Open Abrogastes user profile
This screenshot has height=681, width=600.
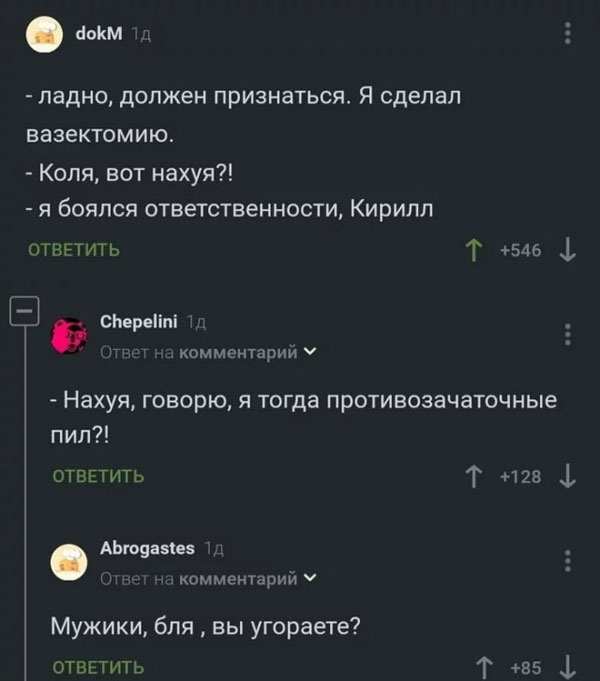(148, 548)
